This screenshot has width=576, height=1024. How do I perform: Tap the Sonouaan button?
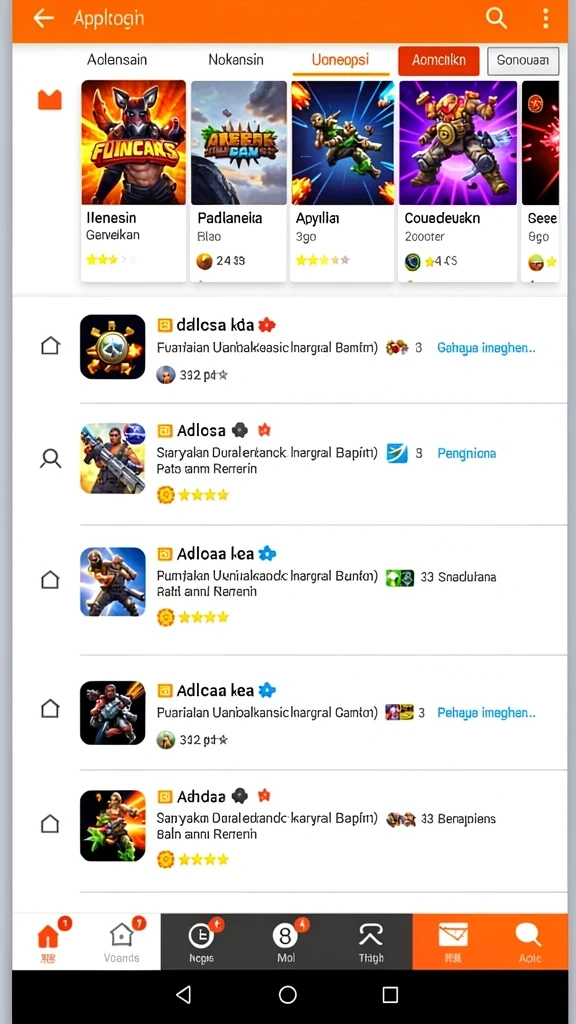click(x=523, y=61)
